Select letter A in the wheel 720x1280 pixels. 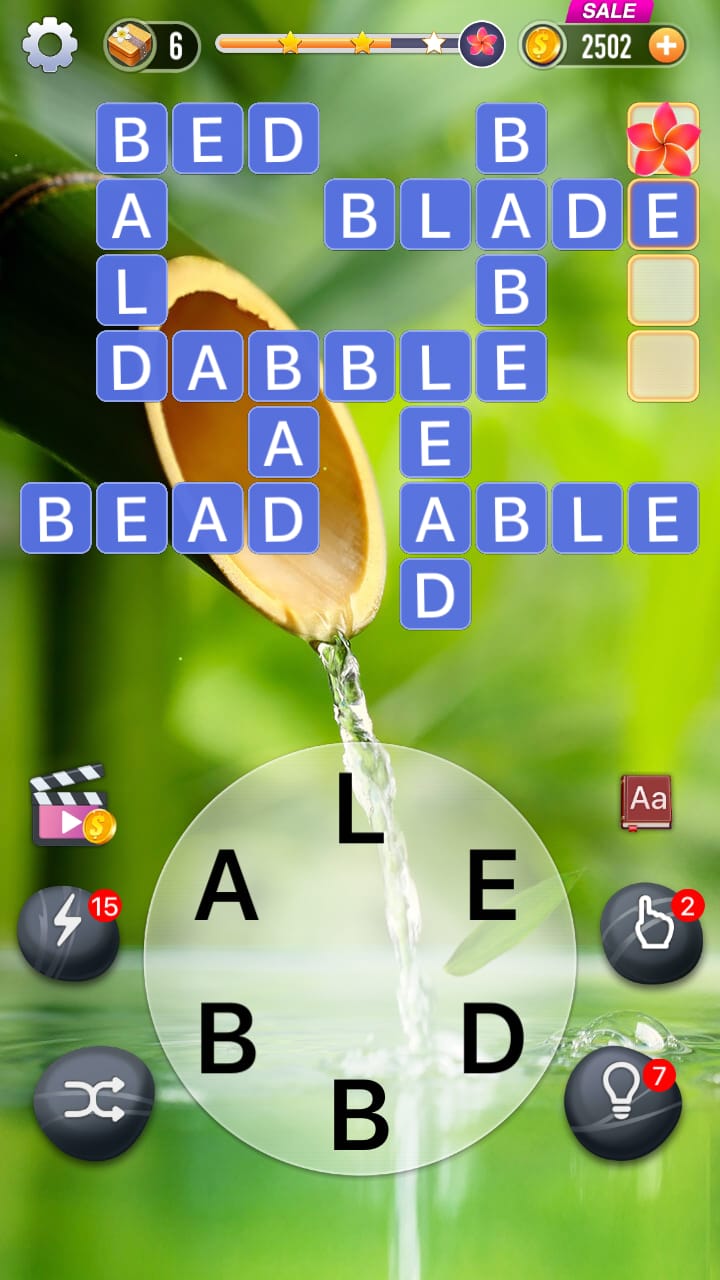227,886
